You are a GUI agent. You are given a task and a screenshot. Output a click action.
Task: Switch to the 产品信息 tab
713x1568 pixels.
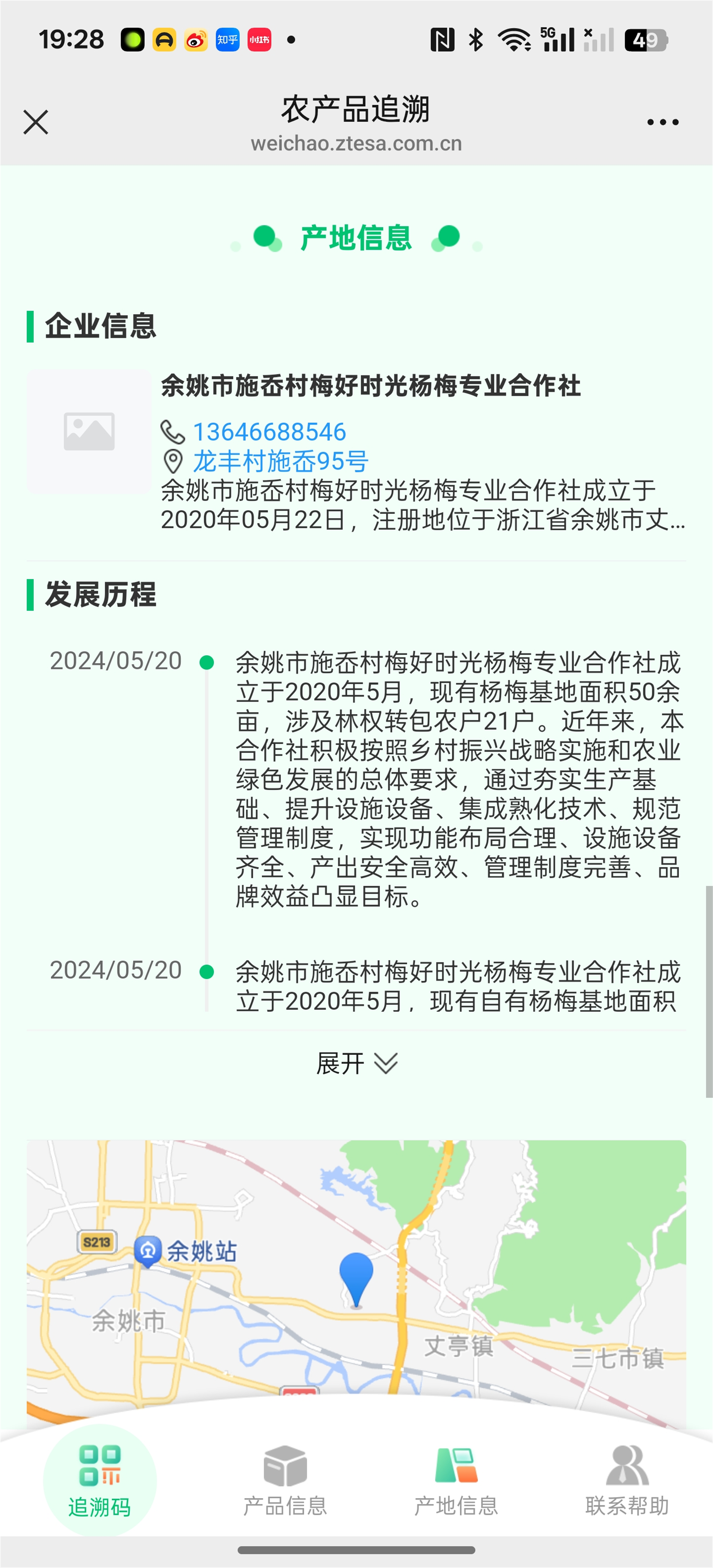click(x=285, y=1480)
